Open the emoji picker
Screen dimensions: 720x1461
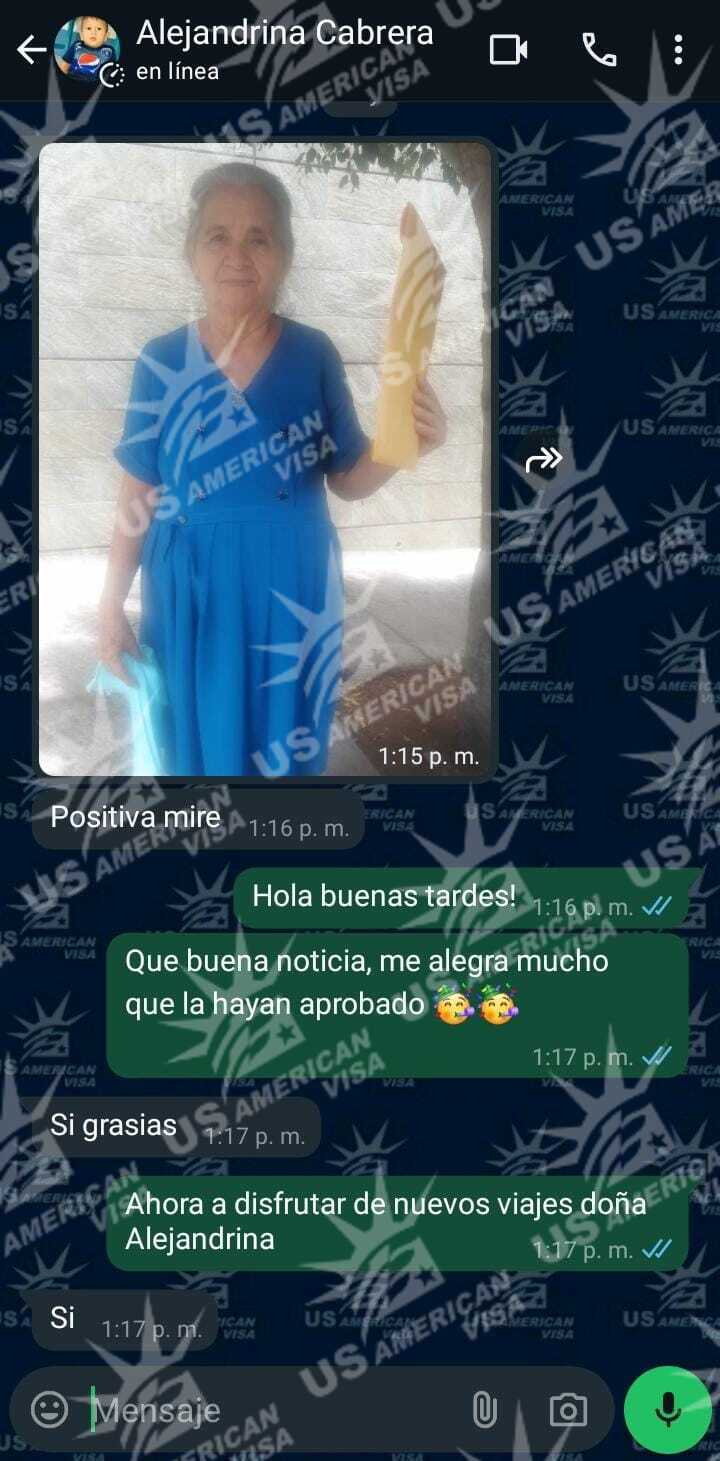tap(49, 1410)
